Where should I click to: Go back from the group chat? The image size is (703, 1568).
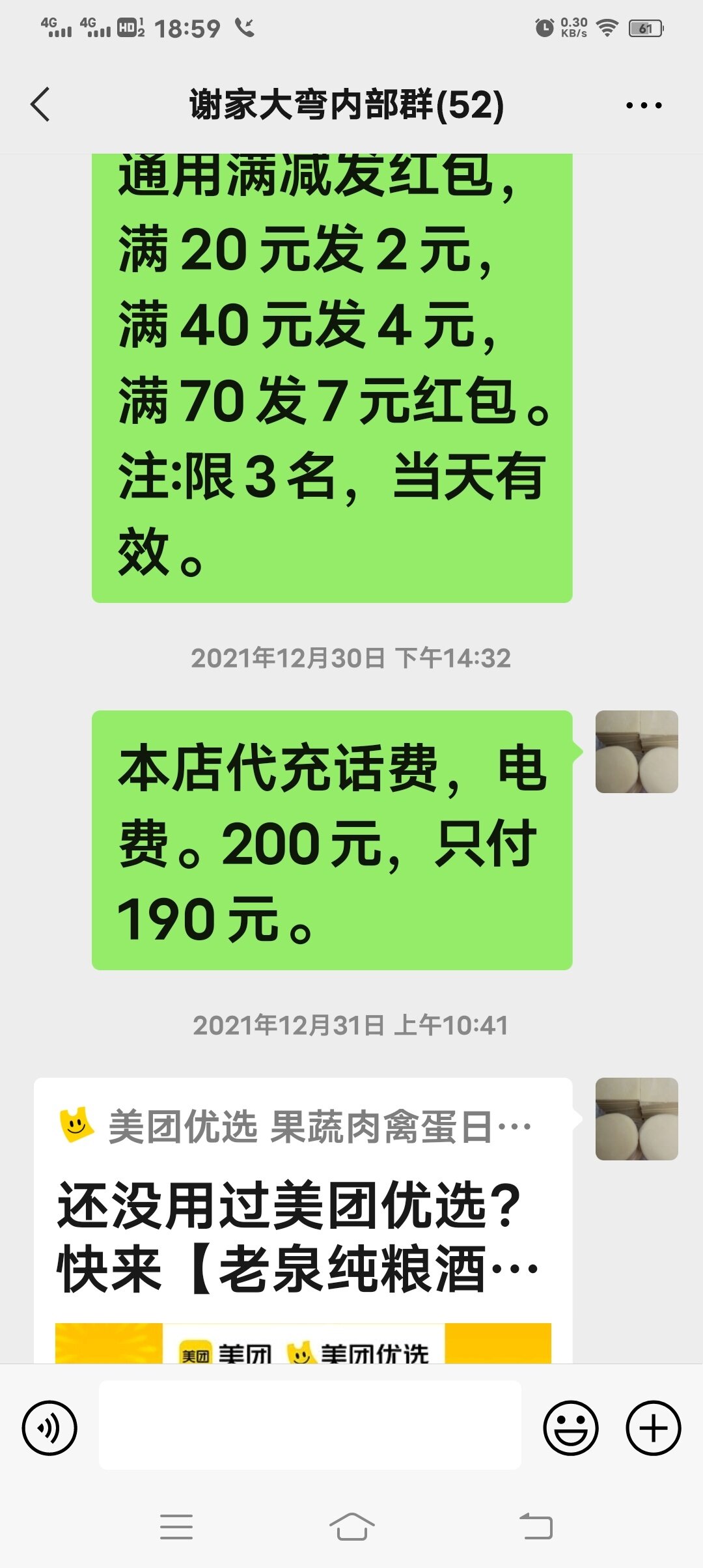[40, 104]
